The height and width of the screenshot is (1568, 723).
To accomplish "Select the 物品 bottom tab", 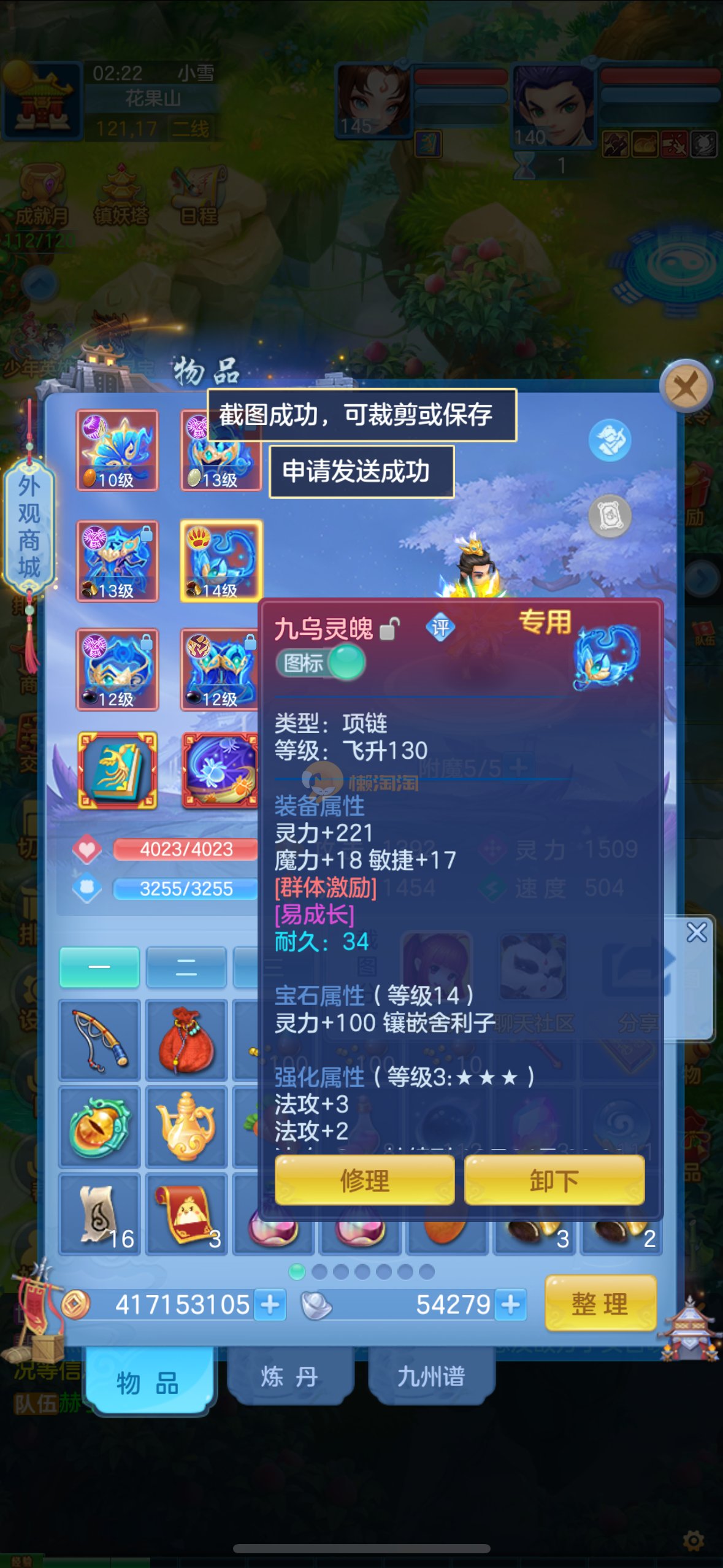I will tap(148, 1382).
